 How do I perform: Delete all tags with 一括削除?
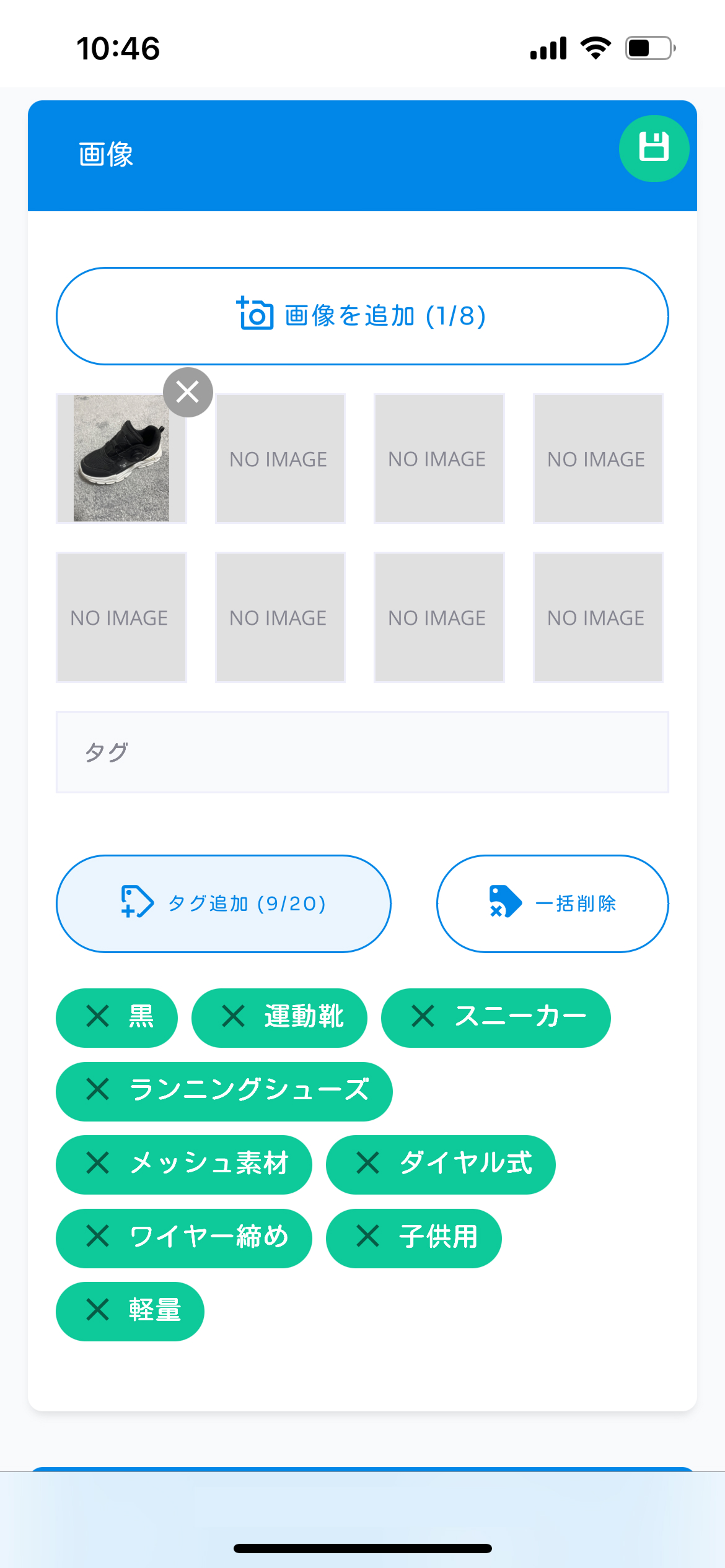(x=552, y=904)
